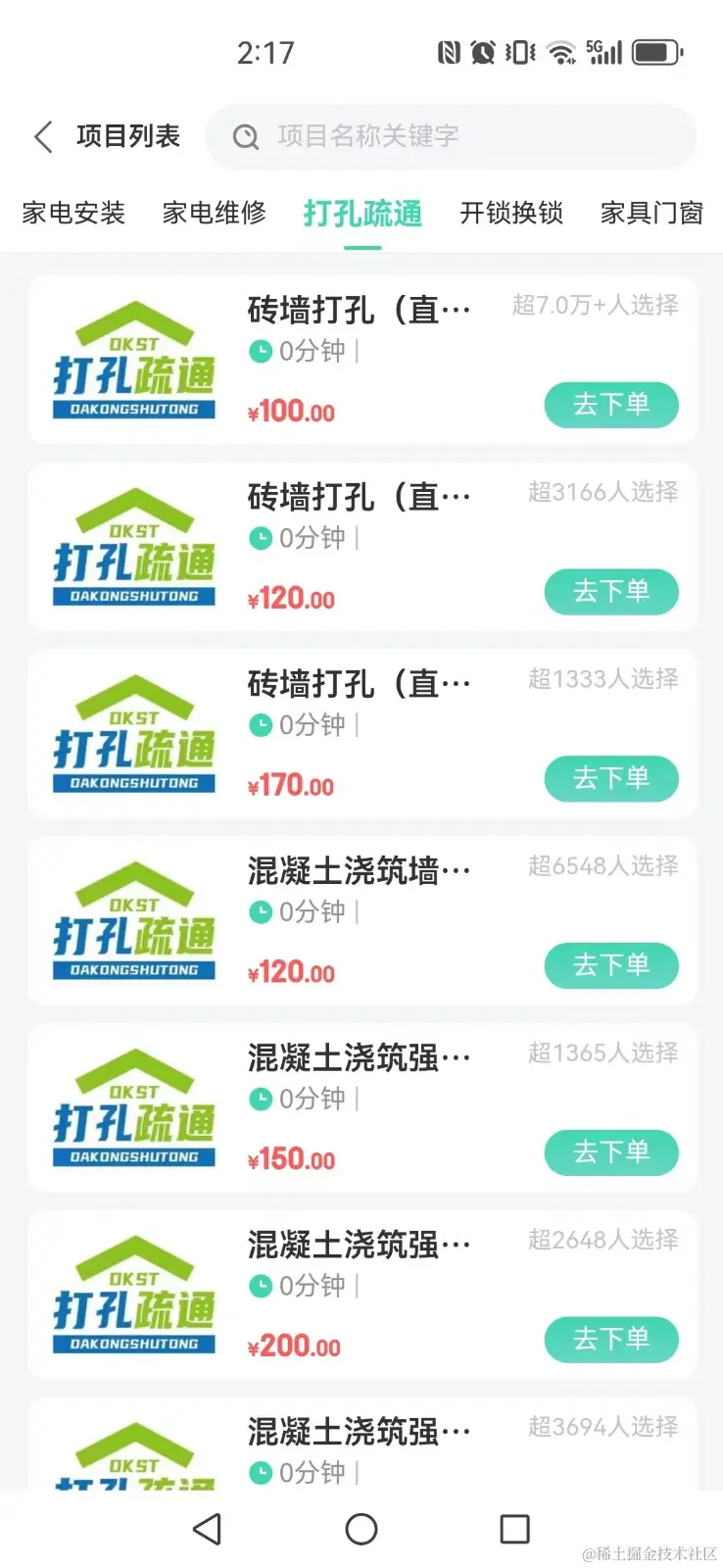Select the 开锁换锁 tab
Image resolution: width=723 pixels, height=1568 pixels.
[x=511, y=213]
